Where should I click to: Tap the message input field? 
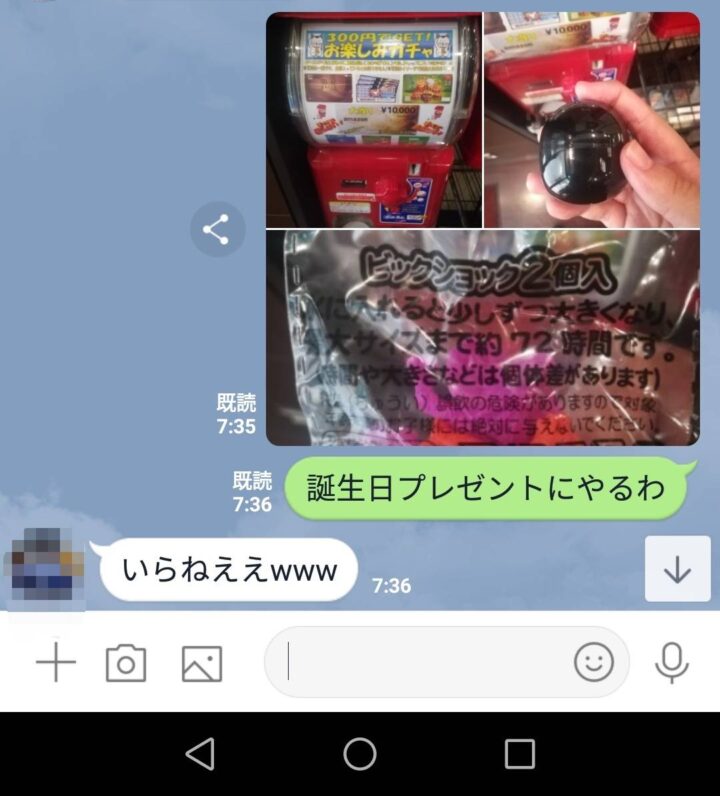[x=420, y=662]
